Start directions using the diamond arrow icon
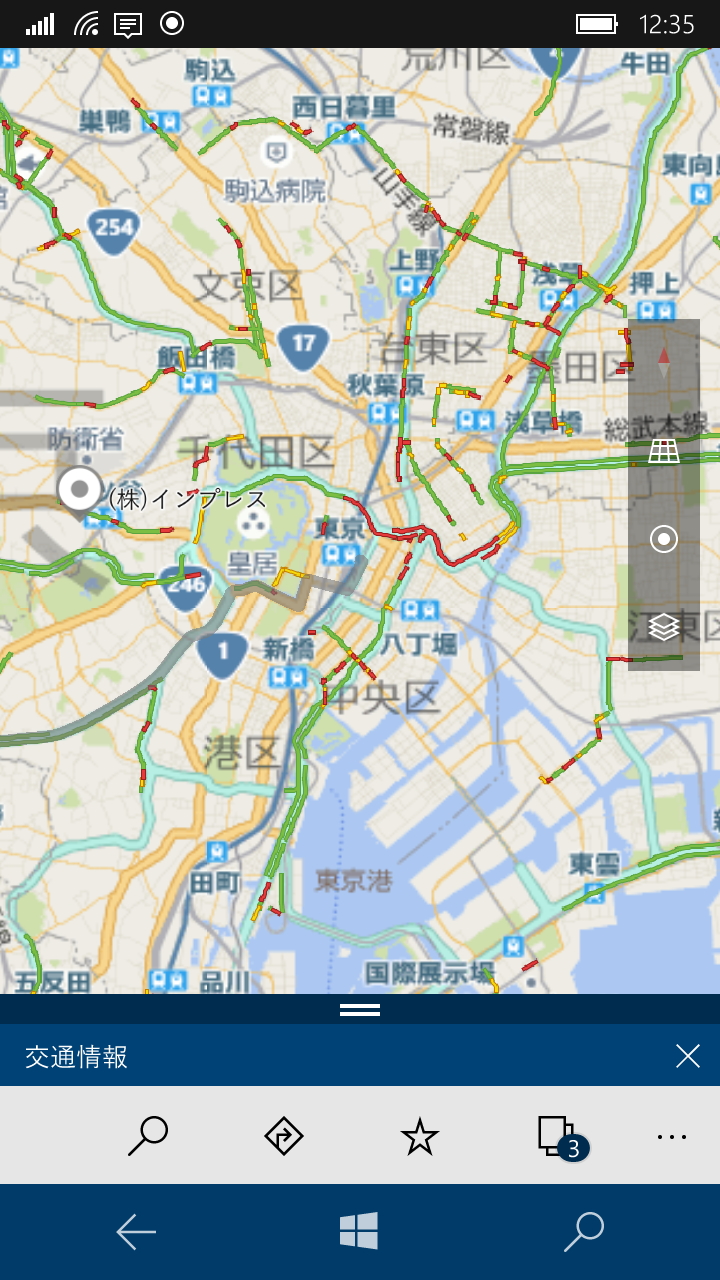 284,1135
